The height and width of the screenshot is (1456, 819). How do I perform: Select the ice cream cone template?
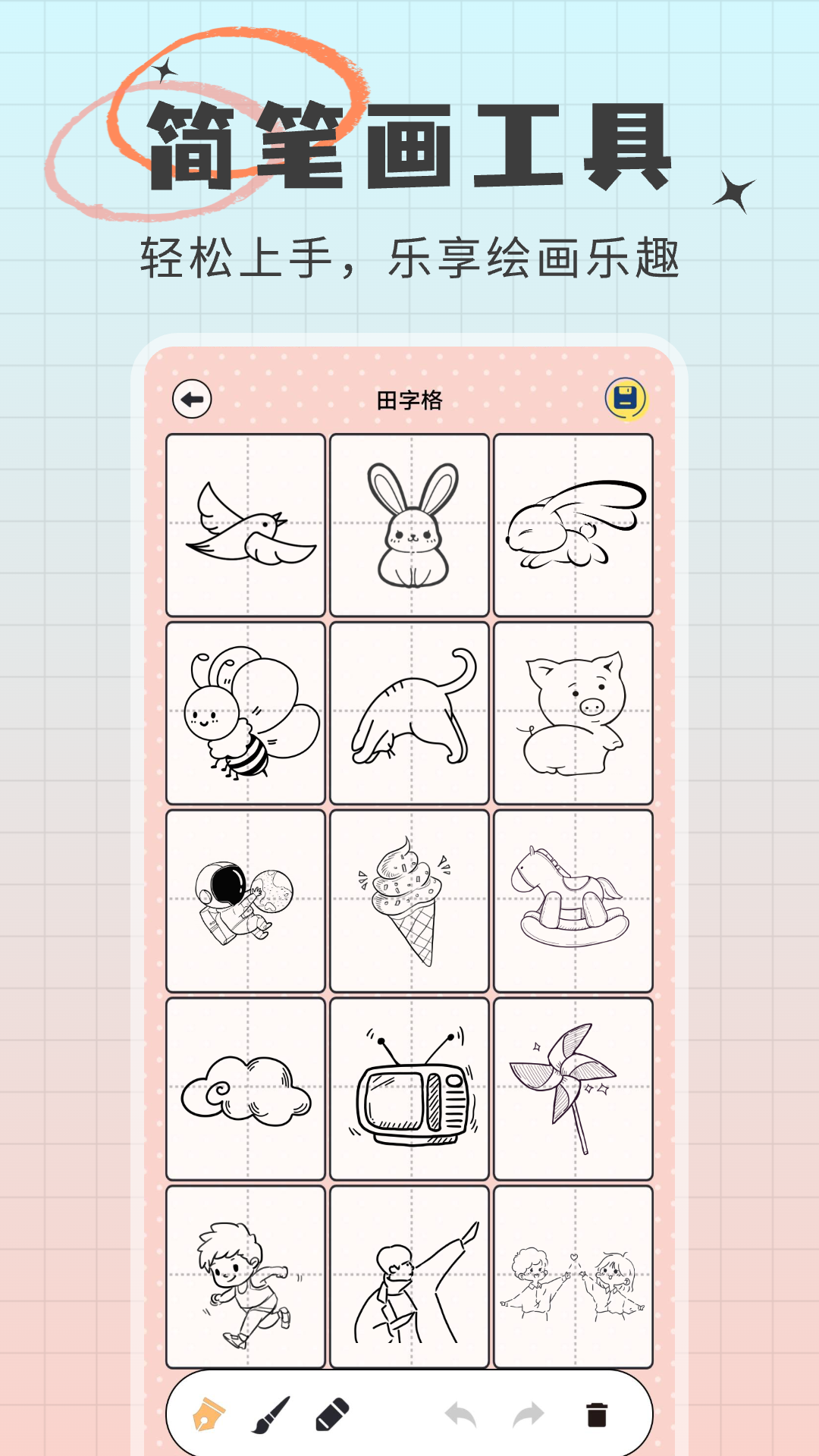pos(409,902)
